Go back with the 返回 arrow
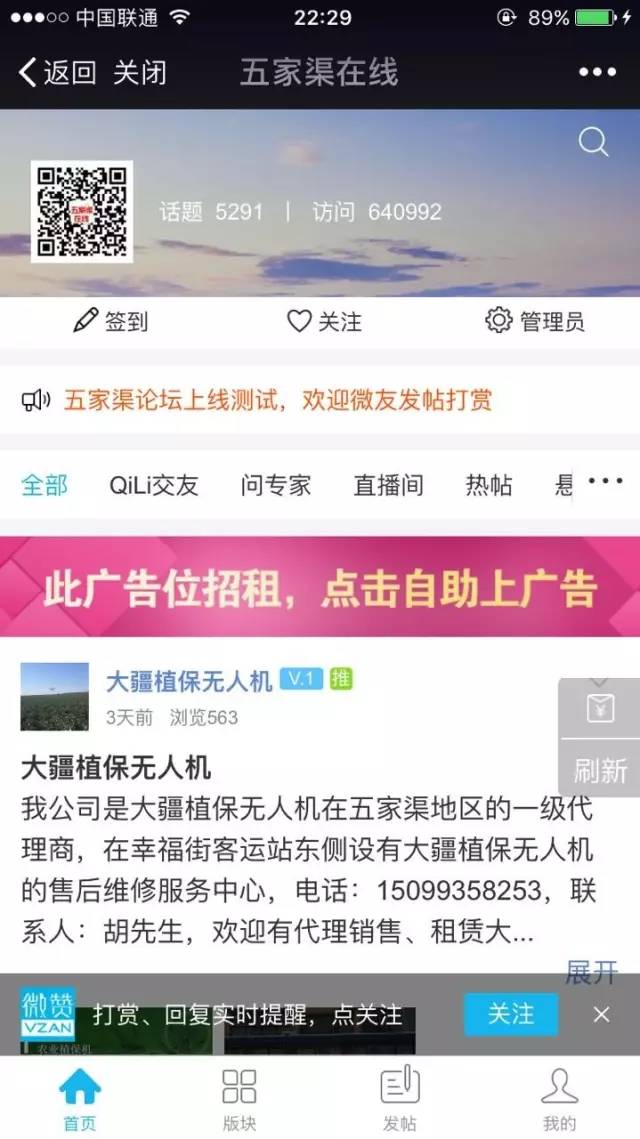Viewport: 640px width, 1139px height. tap(57, 73)
